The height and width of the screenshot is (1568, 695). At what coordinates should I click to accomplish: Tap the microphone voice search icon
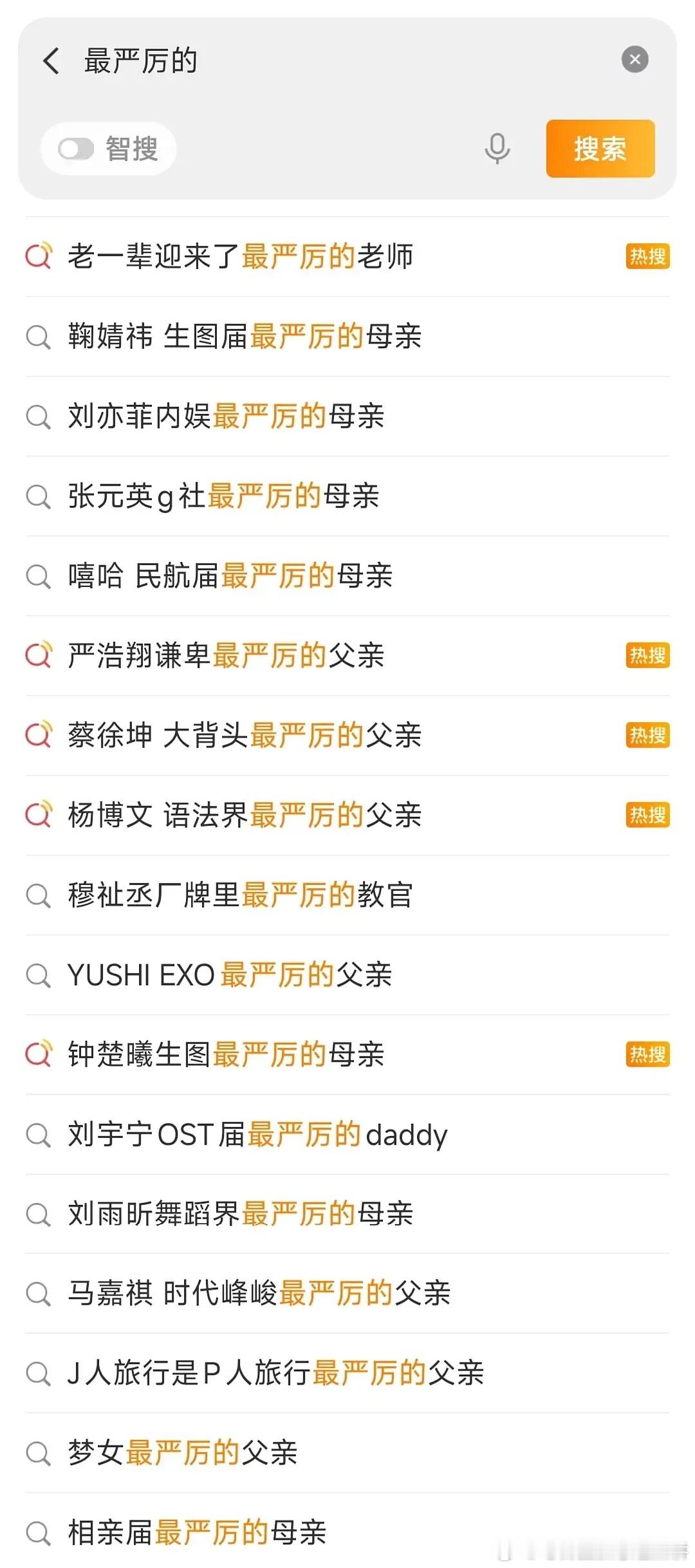[x=496, y=149]
